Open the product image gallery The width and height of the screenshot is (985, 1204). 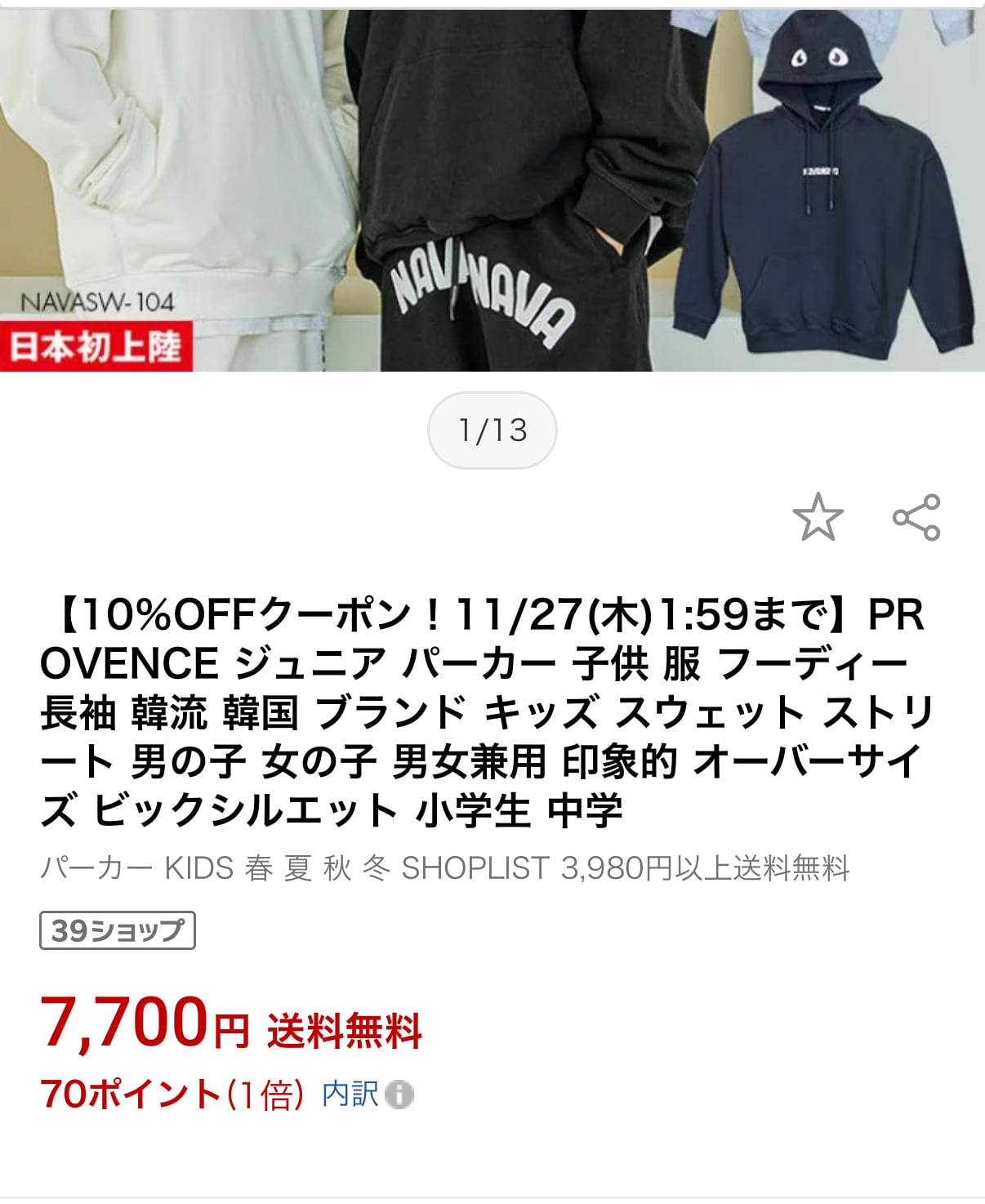click(x=492, y=186)
